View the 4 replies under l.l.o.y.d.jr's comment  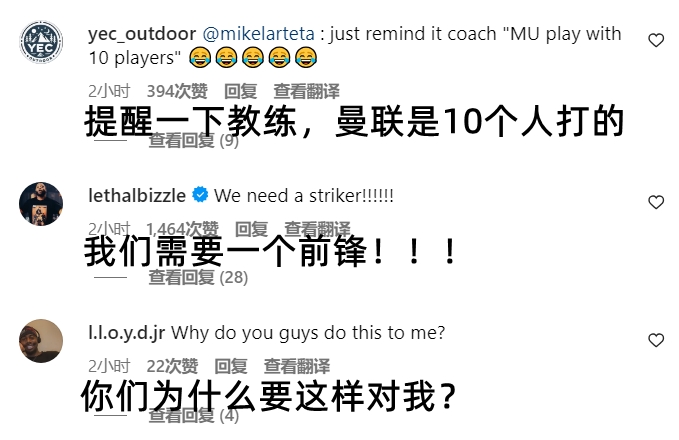193,415
